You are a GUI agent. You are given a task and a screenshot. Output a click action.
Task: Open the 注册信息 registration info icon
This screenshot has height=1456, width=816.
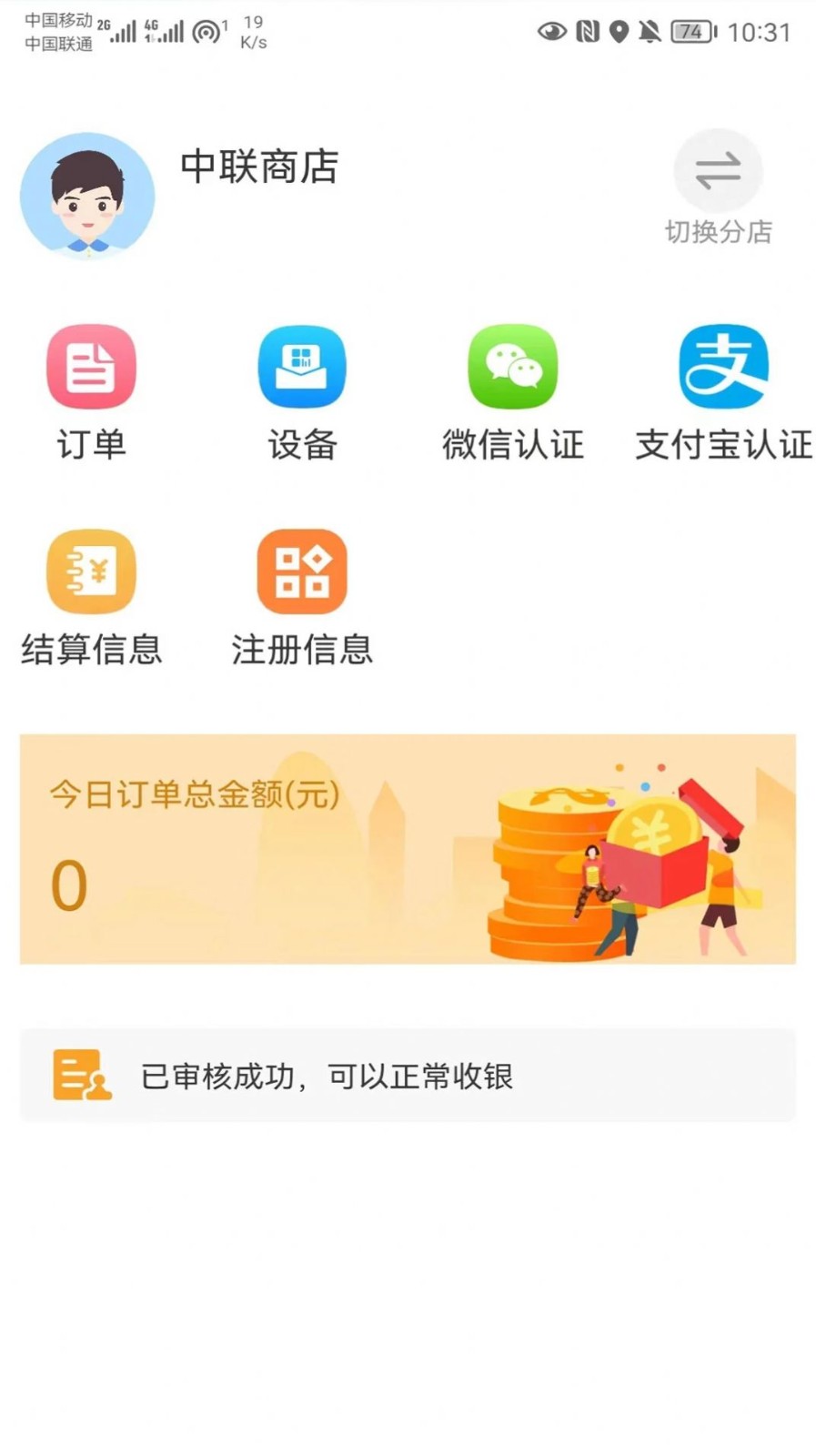click(x=303, y=573)
